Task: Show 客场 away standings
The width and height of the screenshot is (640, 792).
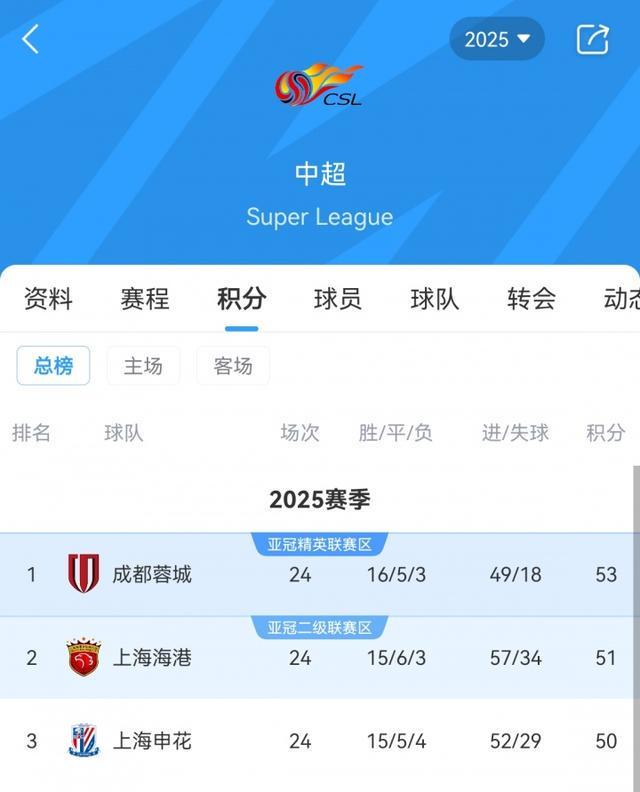Action: pyautogui.click(x=233, y=366)
